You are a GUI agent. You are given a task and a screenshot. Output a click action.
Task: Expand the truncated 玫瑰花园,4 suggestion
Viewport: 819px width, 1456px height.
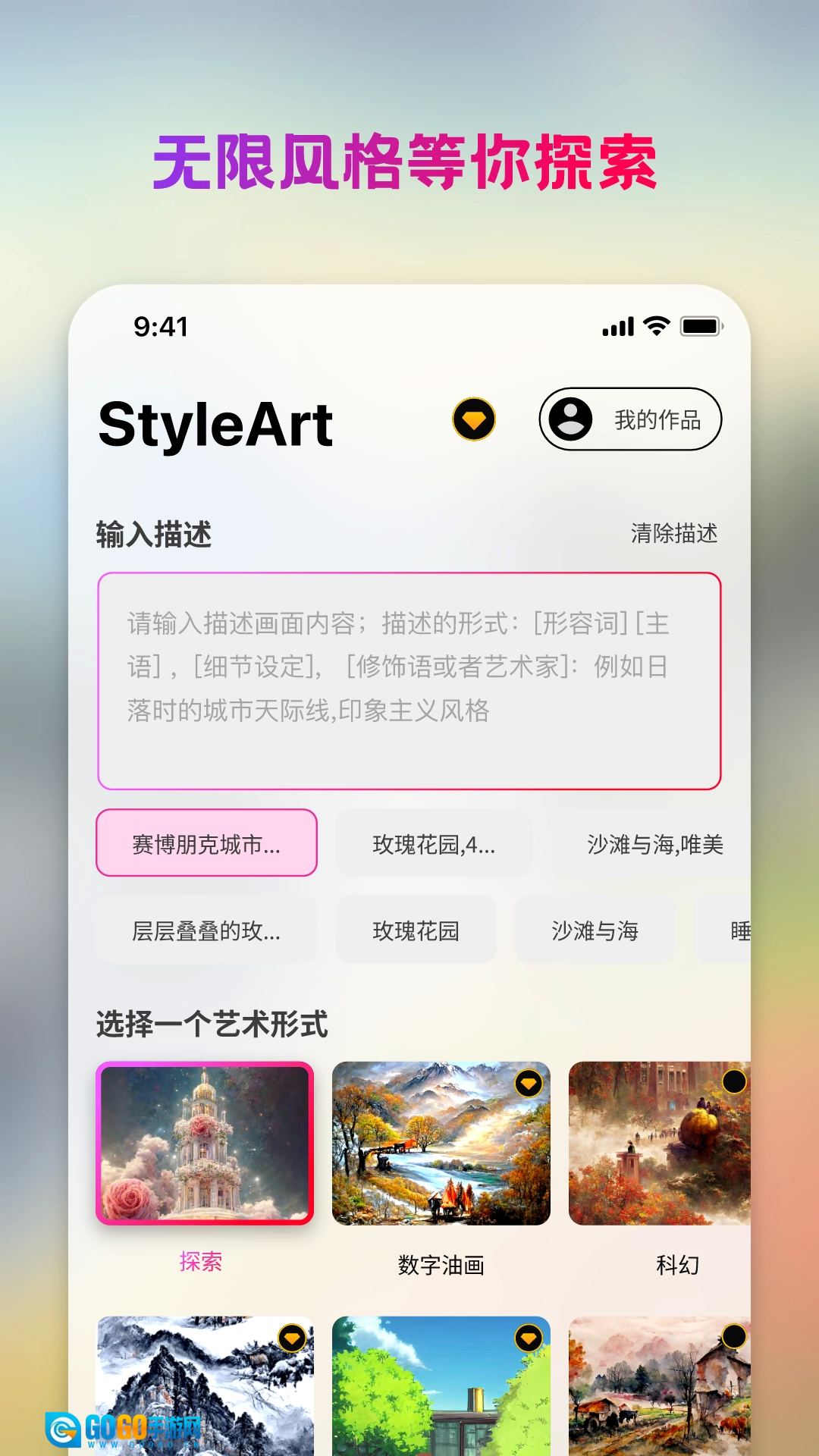[434, 843]
